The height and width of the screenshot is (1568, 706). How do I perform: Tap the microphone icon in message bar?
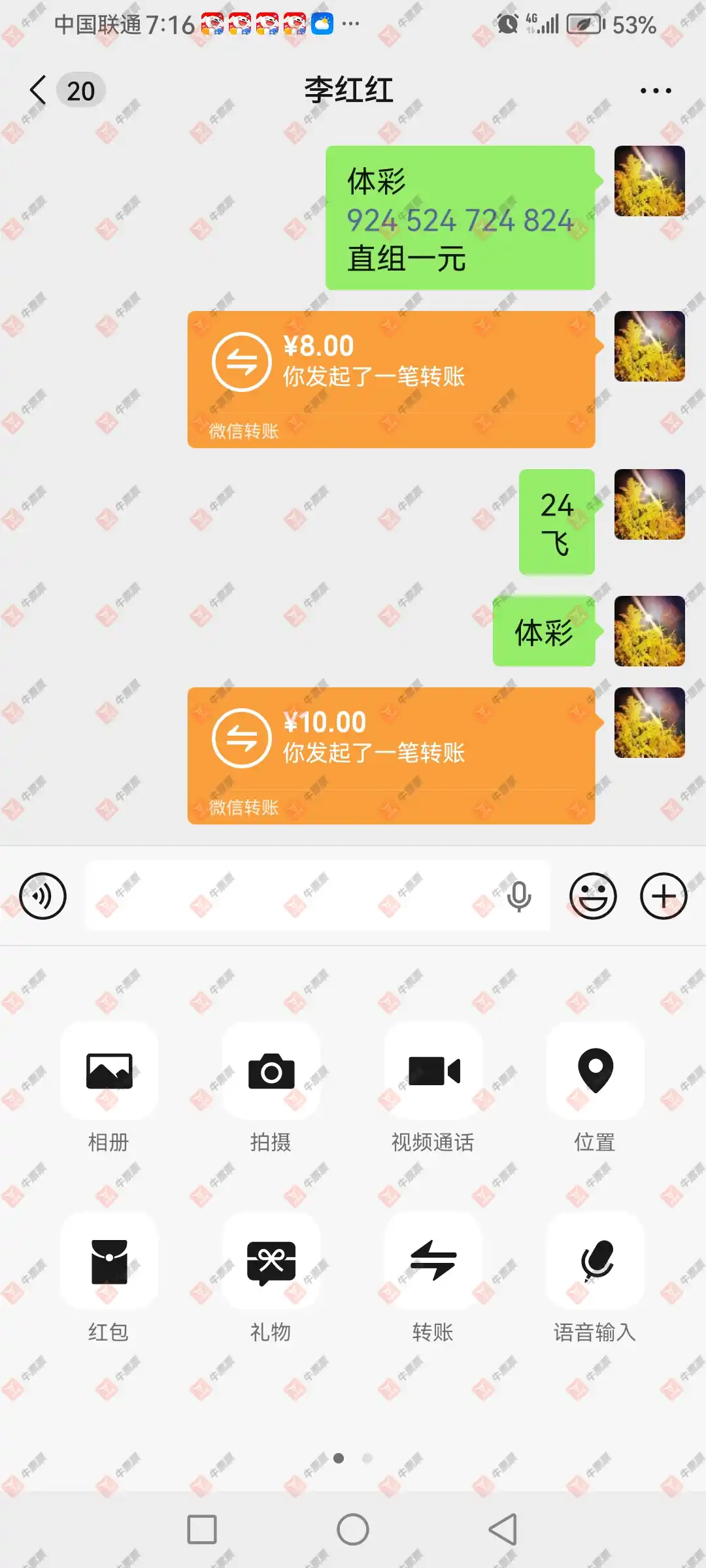(518, 896)
